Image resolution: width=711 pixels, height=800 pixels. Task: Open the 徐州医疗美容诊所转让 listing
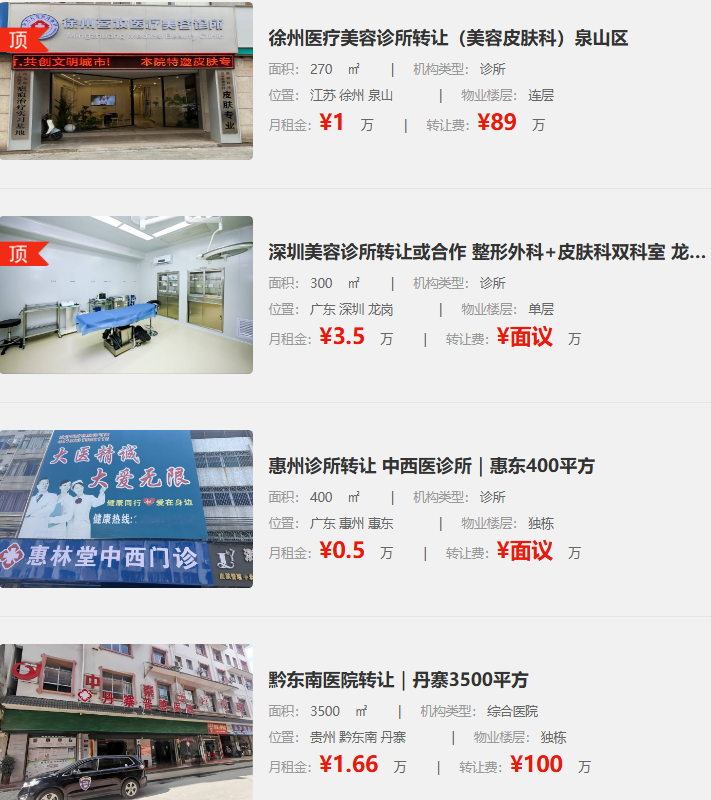point(448,39)
